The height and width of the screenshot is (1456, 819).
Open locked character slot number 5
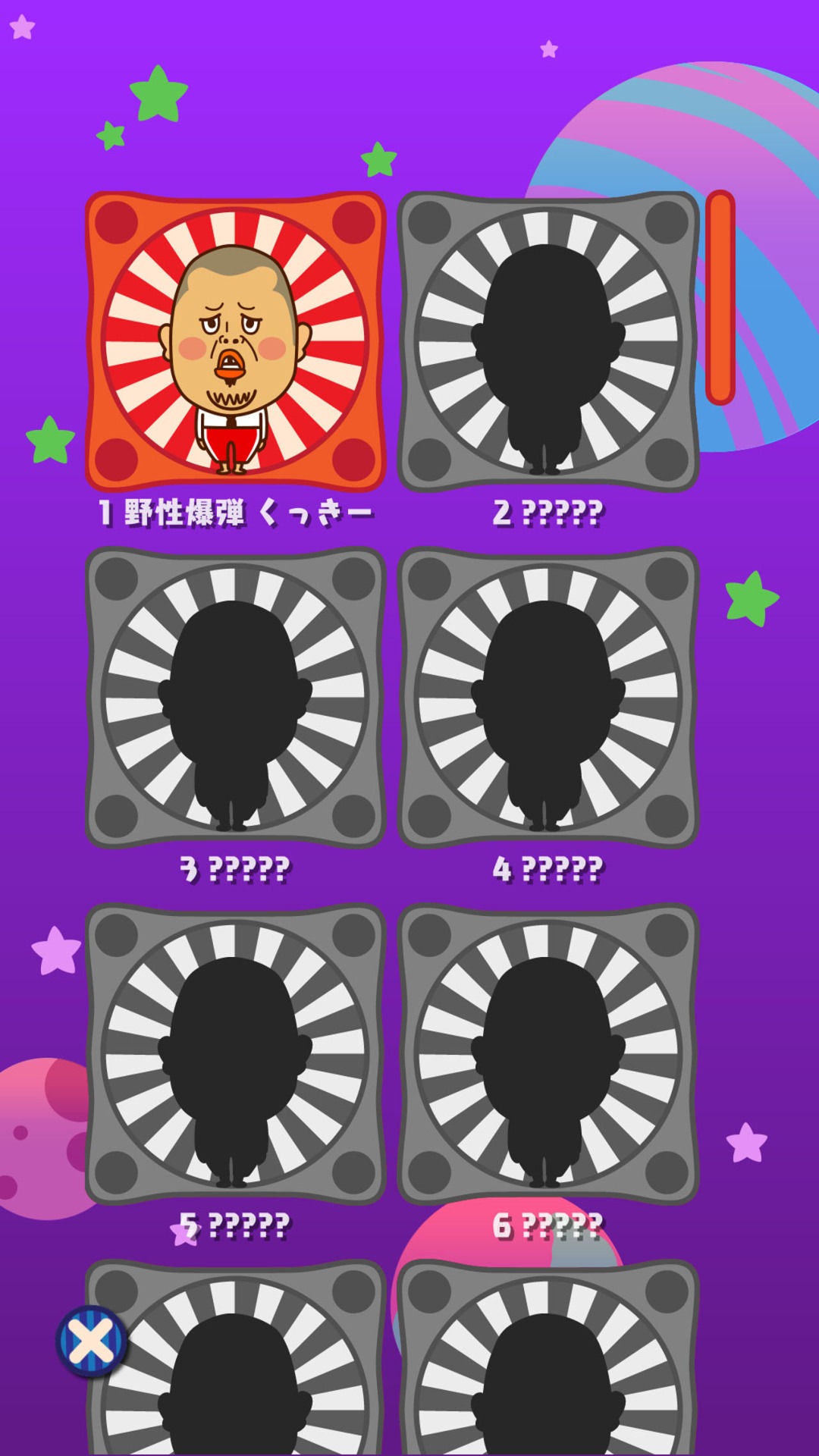point(235,1054)
